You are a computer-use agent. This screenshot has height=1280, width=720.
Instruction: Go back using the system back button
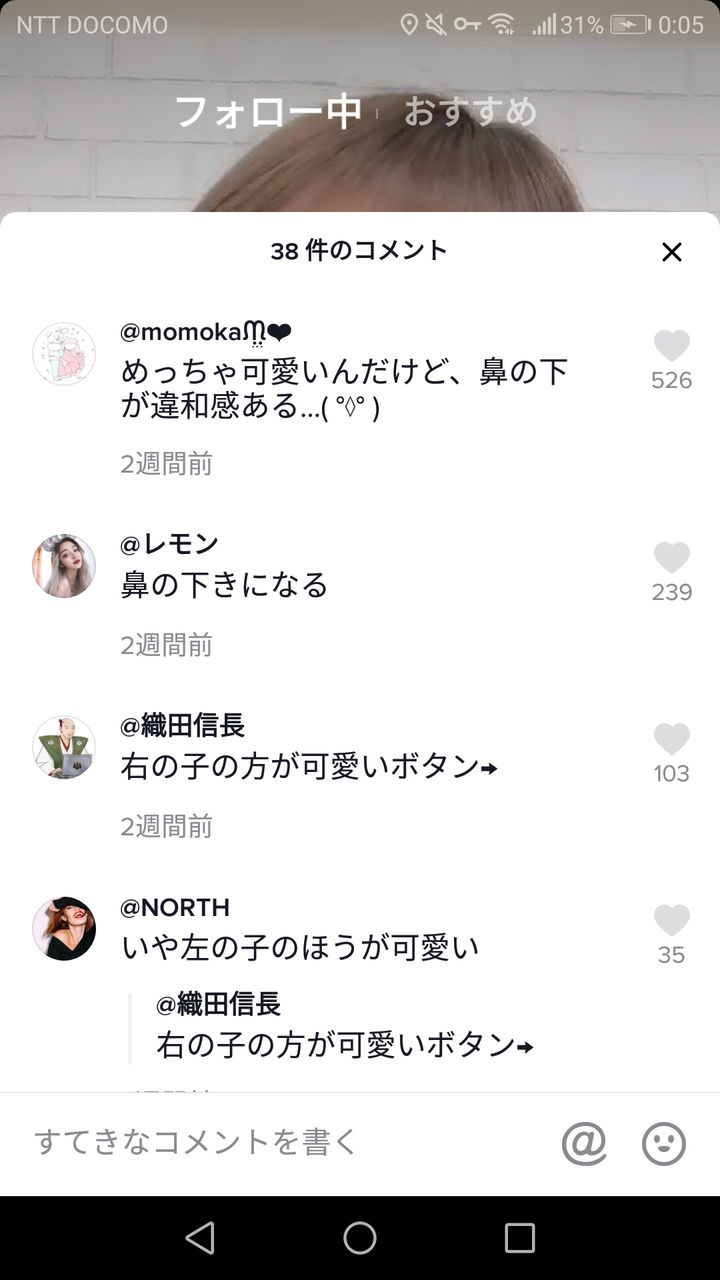(200, 1238)
